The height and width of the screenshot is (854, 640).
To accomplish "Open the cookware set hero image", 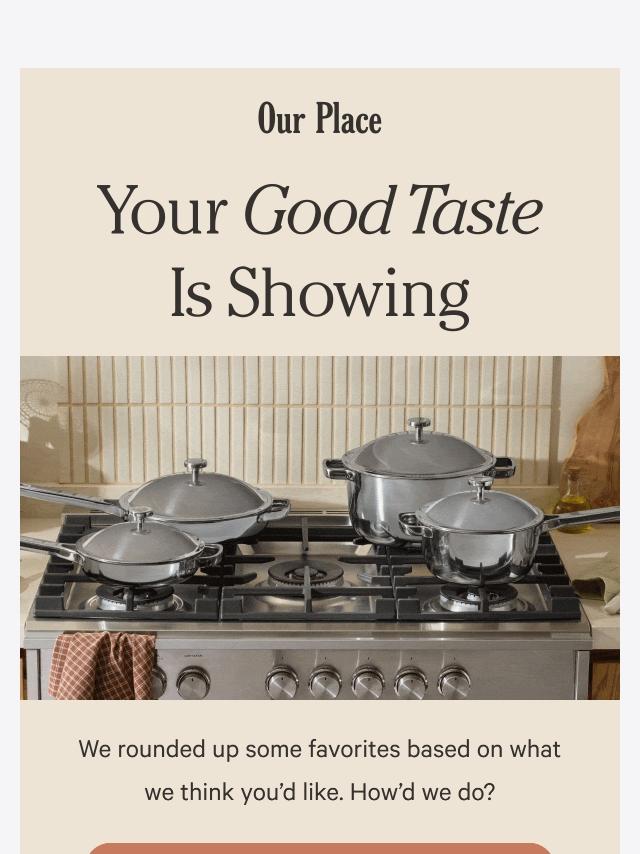I will click(x=320, y=527).
